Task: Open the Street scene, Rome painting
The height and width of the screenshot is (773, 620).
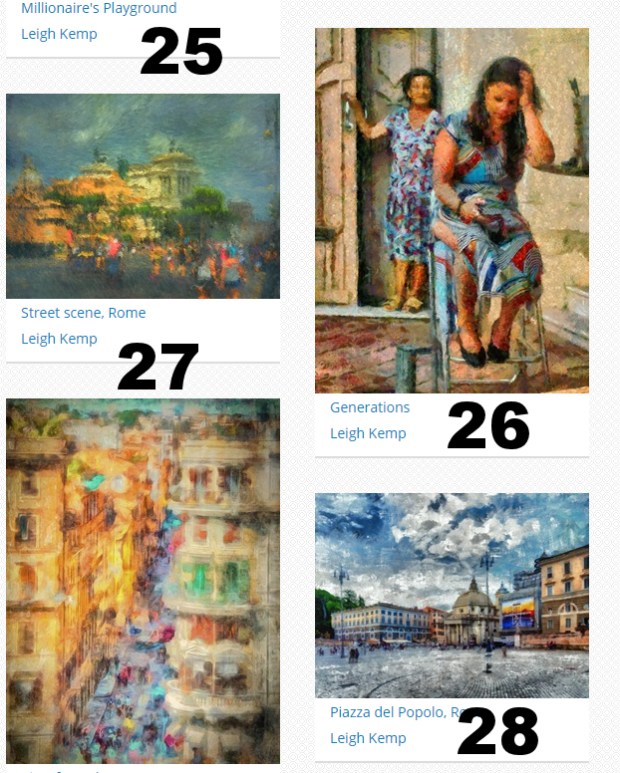Action: (x=143, y=196)
